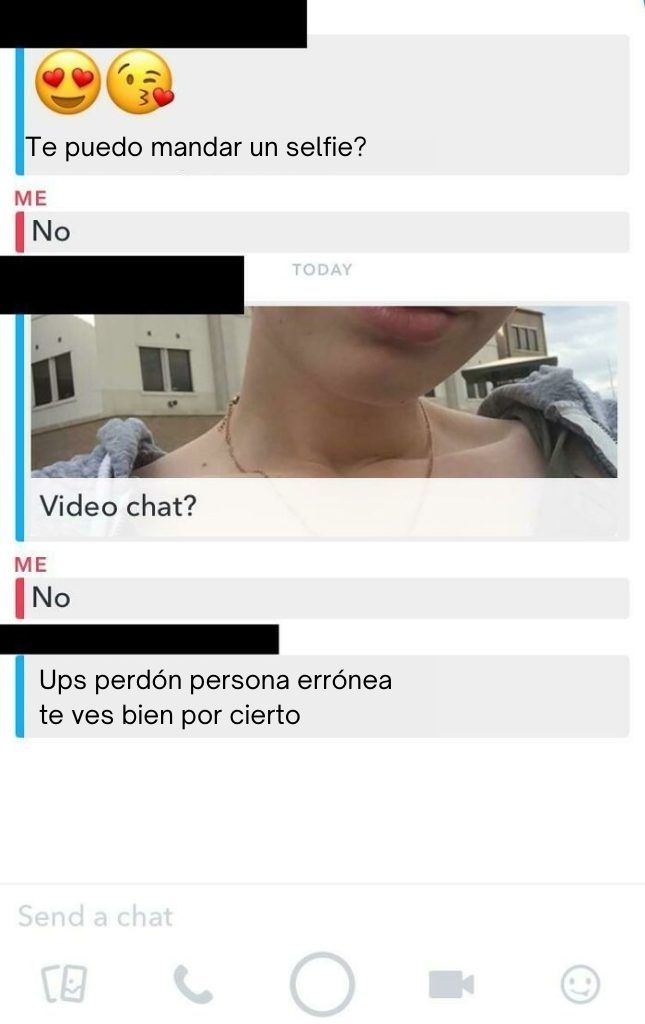The height and width of the screenshot is (1024, 645).
Task: Open the photo above Video chat?
Action: tap(323, 391)
